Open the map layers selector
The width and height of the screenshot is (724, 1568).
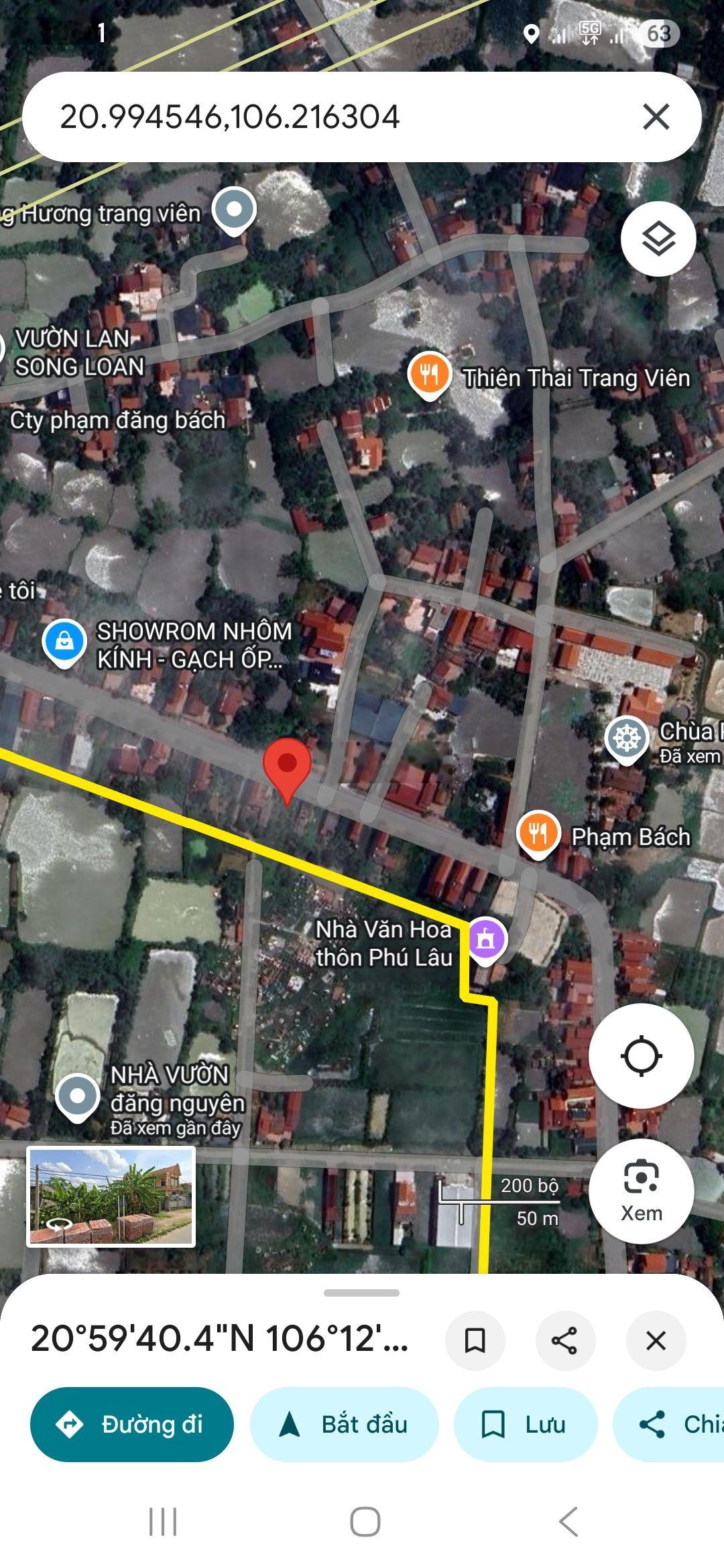point(658,239)
